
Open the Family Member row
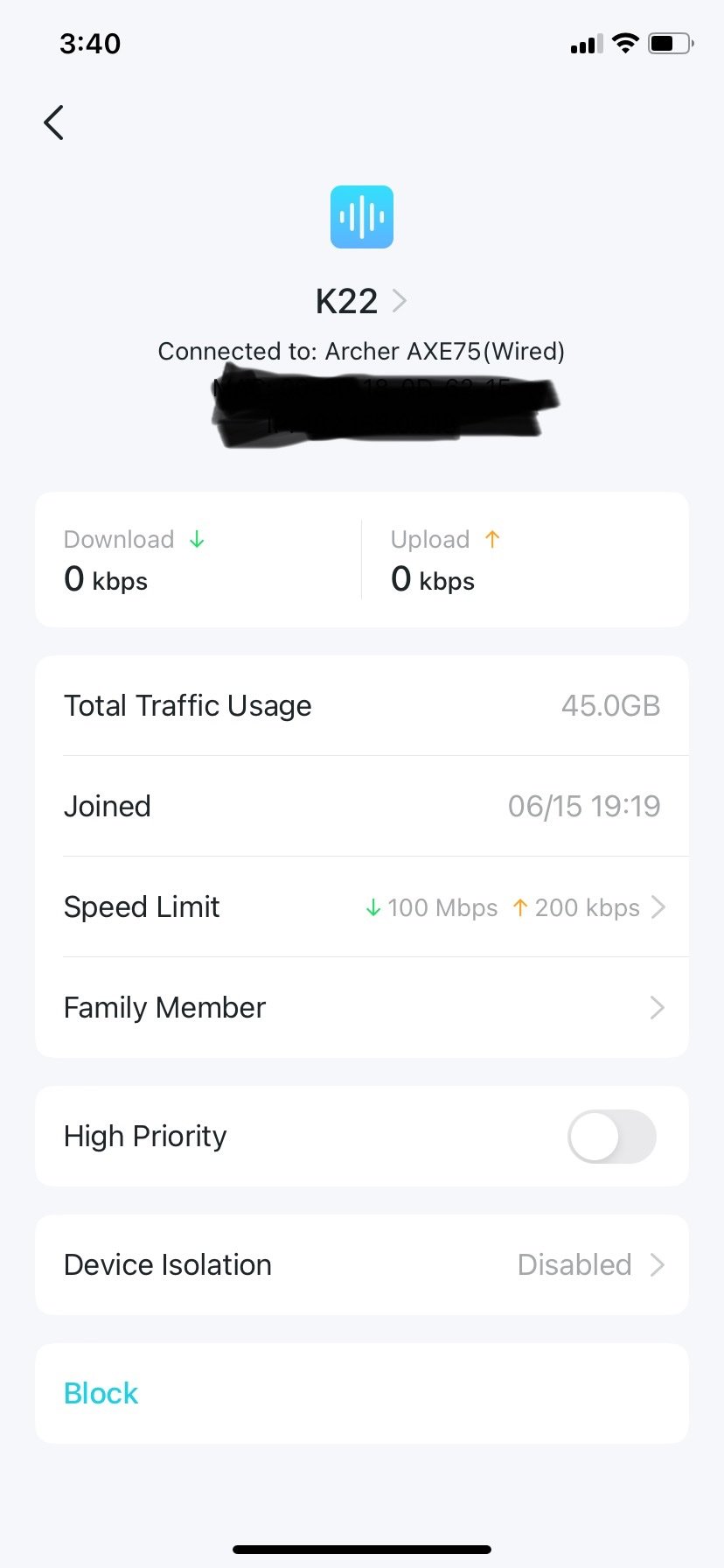point(362,1008)
